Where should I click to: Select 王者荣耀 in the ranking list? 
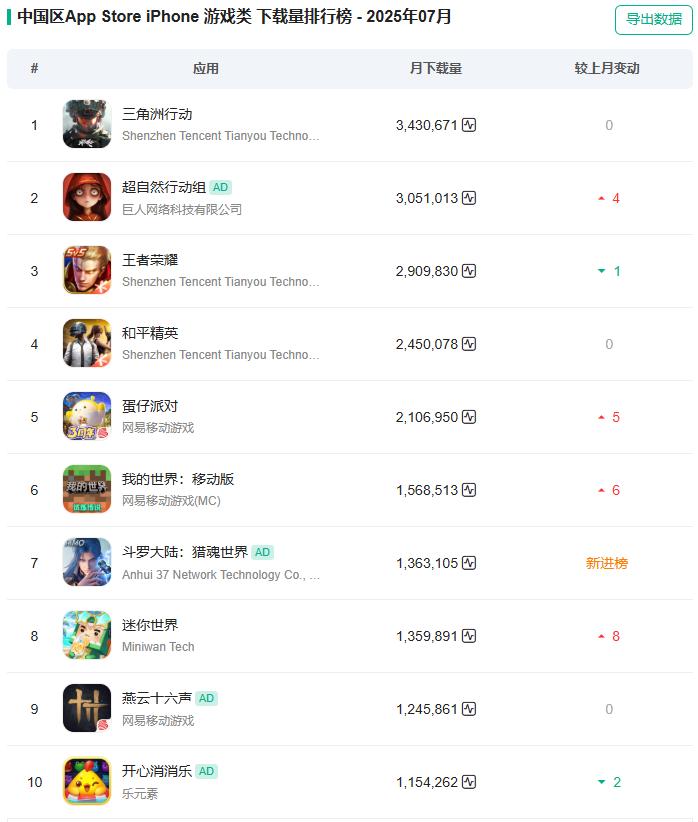(150, 260)
